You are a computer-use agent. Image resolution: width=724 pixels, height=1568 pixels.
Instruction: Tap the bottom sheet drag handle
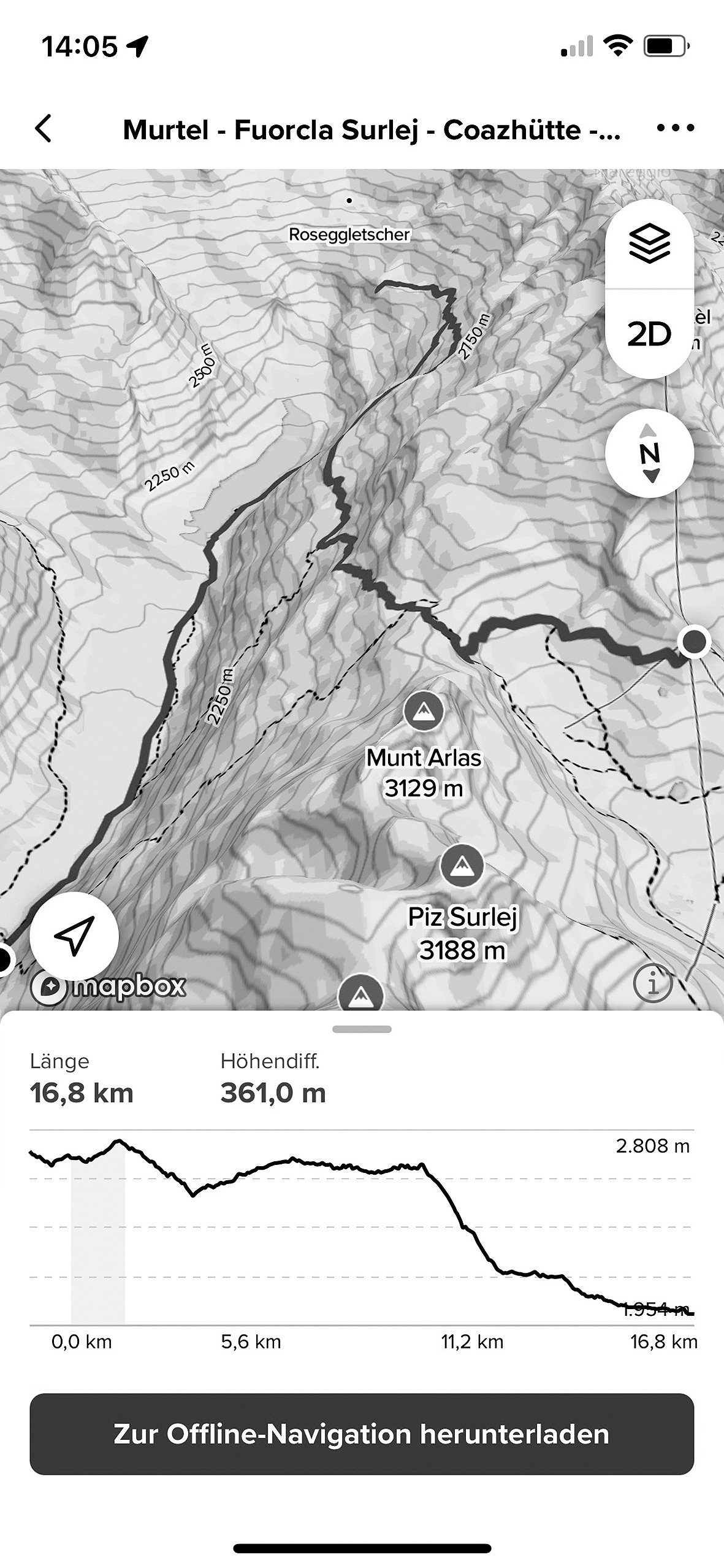[362, 1029]
